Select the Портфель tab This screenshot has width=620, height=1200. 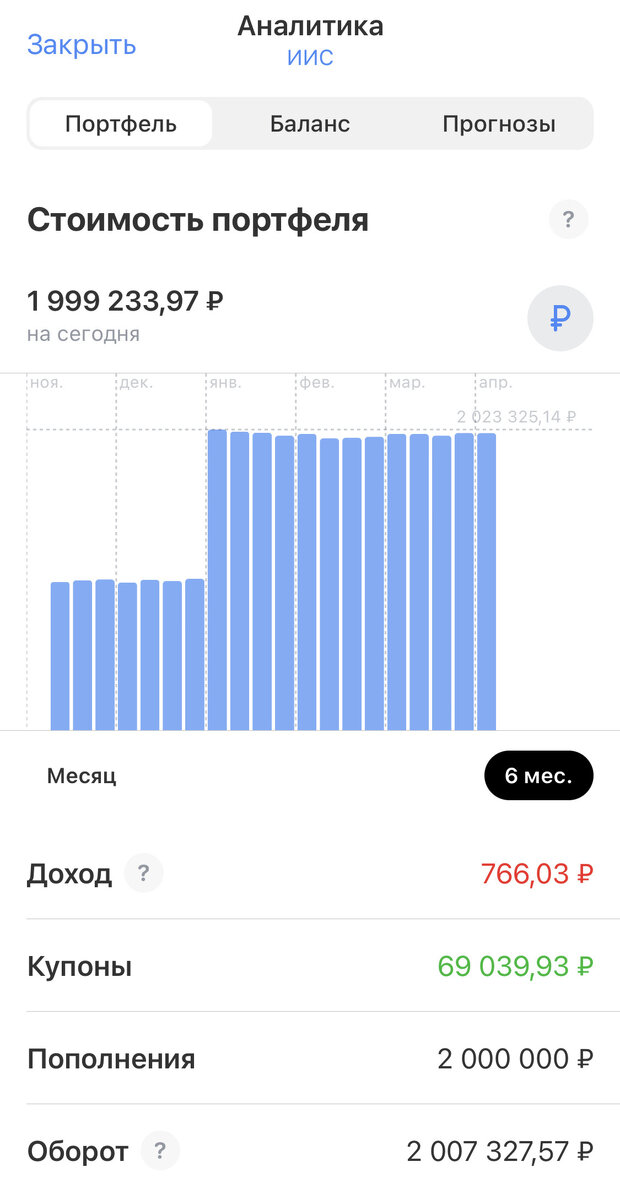click(121, 124)
